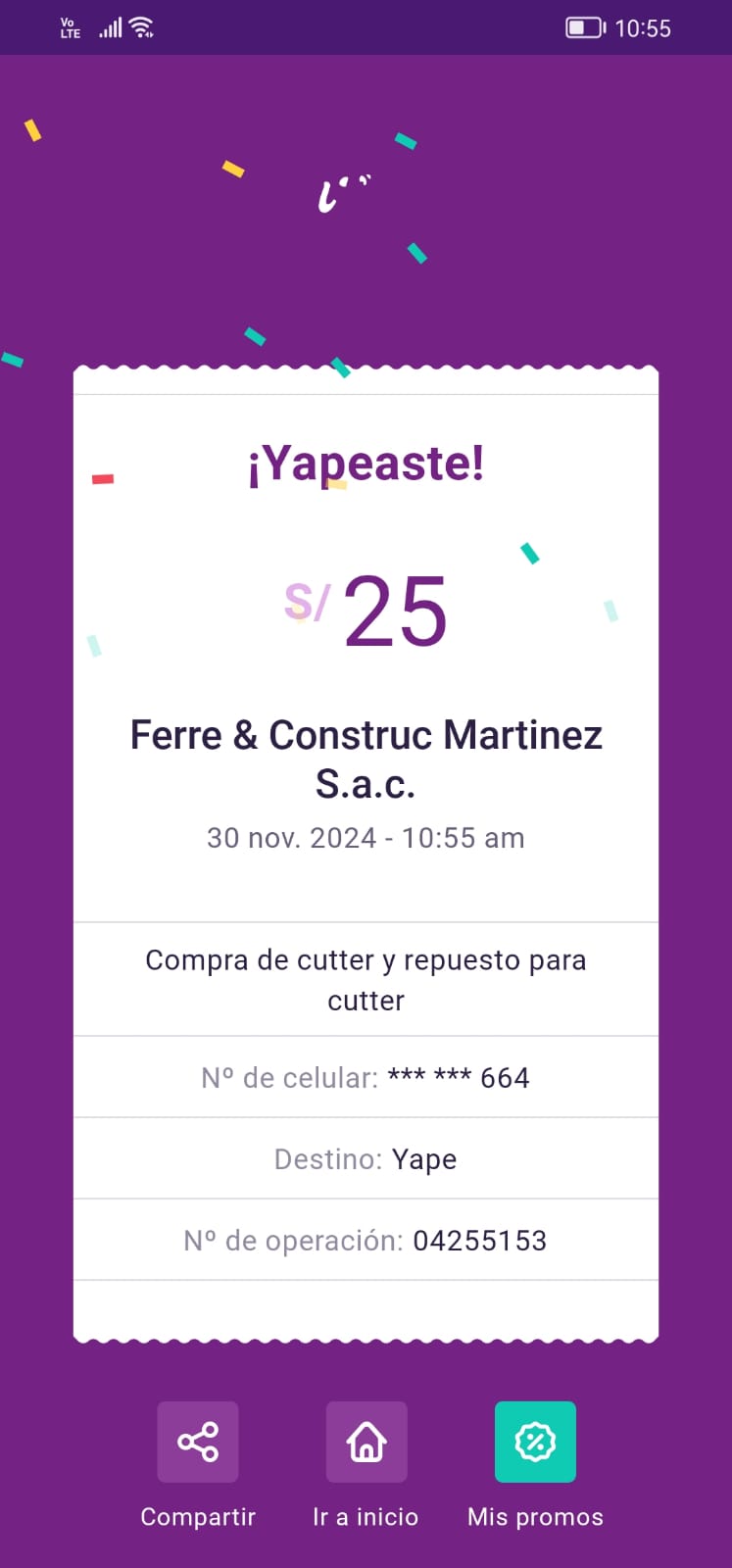Go to the home screen via Ir a inicio
732x1568 pixels.
point(366,1442)
